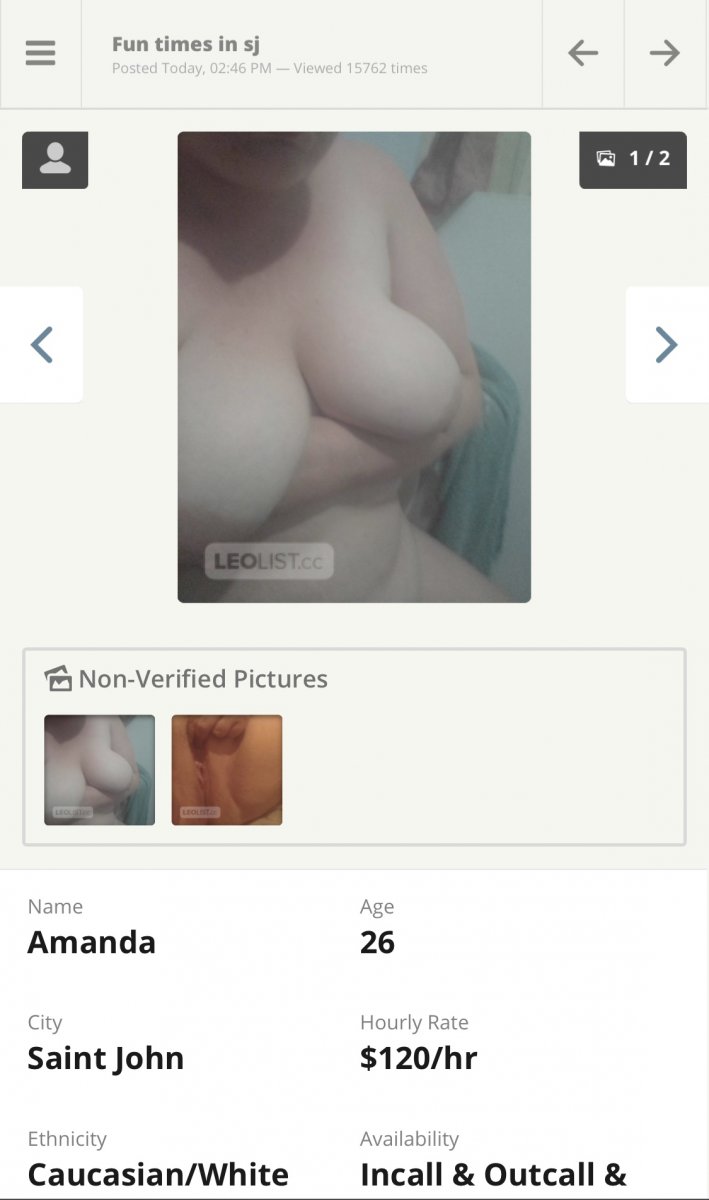Select the second non-verified picture thumbnail
The image size is (709, 1200).
coord(227,769)
